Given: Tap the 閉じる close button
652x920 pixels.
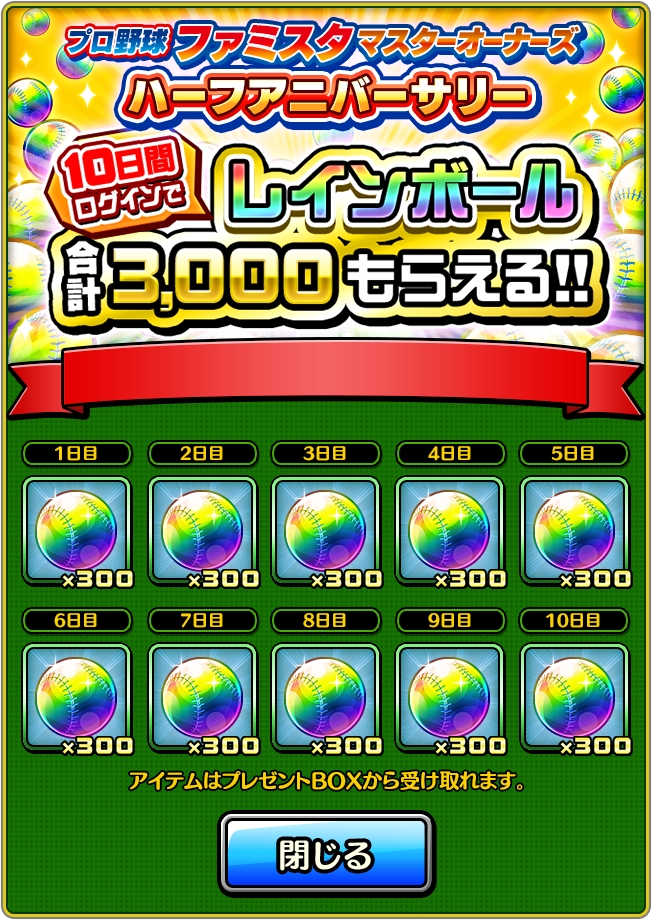Looking at the screenshot, I should click(x=326, y=854).
